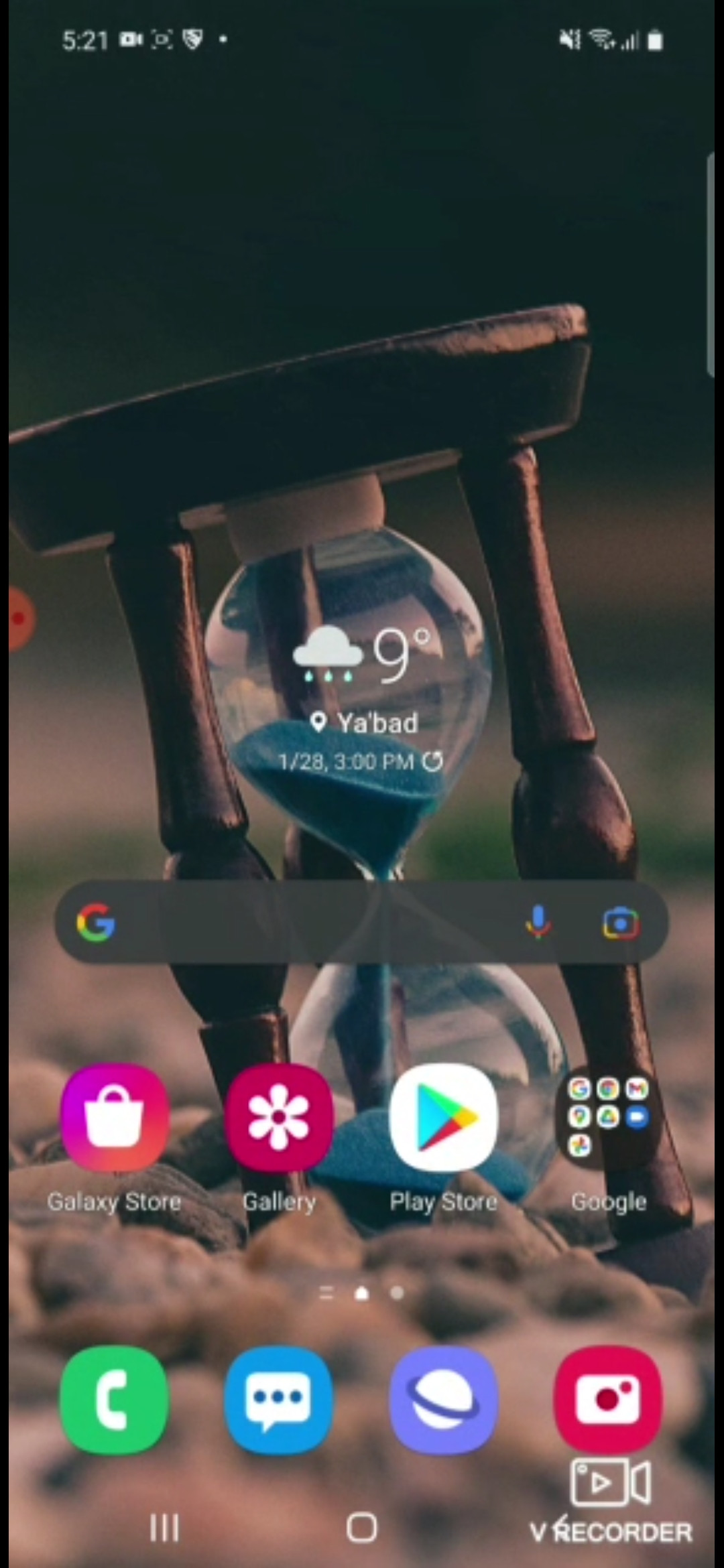Launch the Gallery app
The width and height of the screenshot is (724, 1568).
(x=279, y=1117)
